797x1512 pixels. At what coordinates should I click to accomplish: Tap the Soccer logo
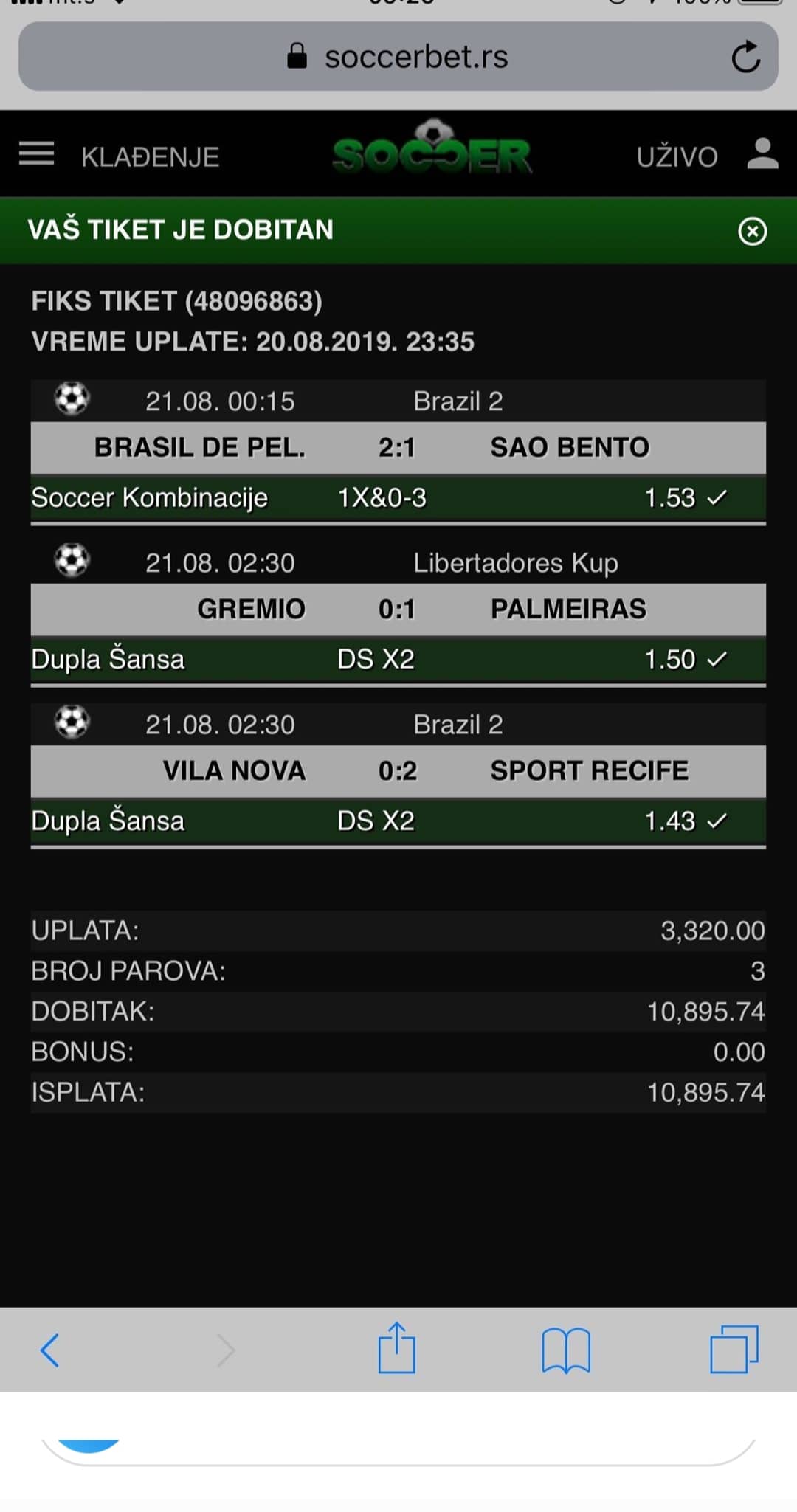point(432,148)
